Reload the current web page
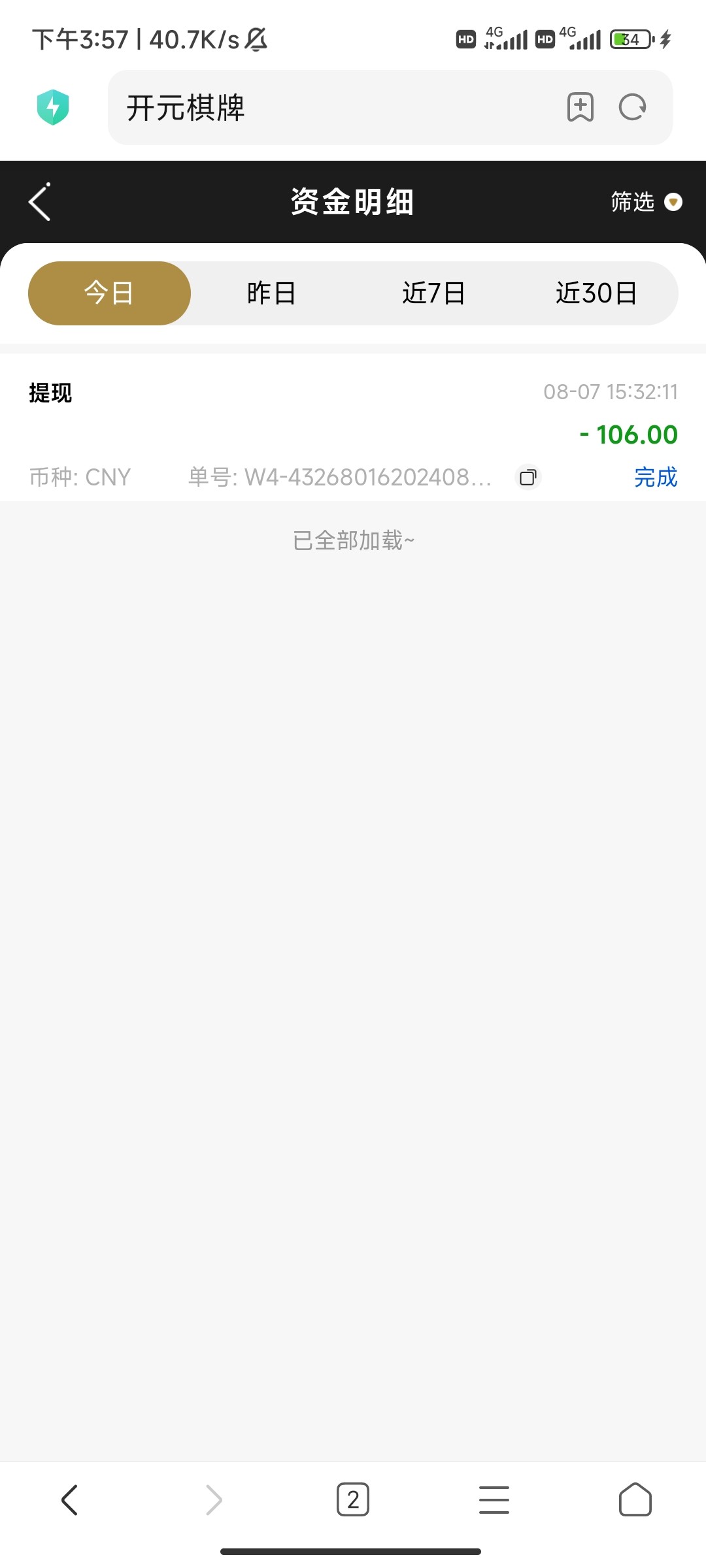This screenshot has height=1568, width=706. (x=632, y=107)
